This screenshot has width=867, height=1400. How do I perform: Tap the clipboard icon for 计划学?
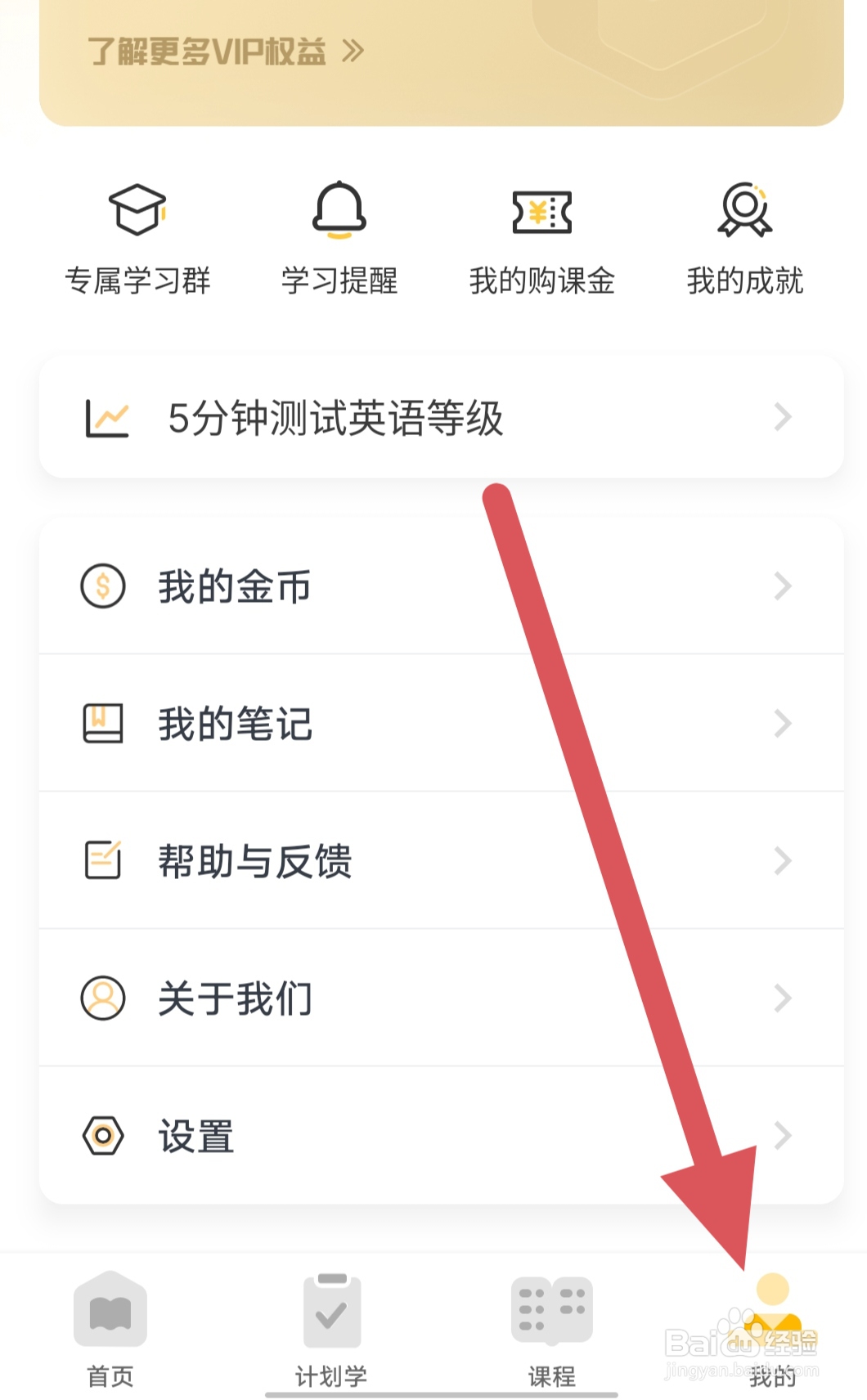(330, 1310)
